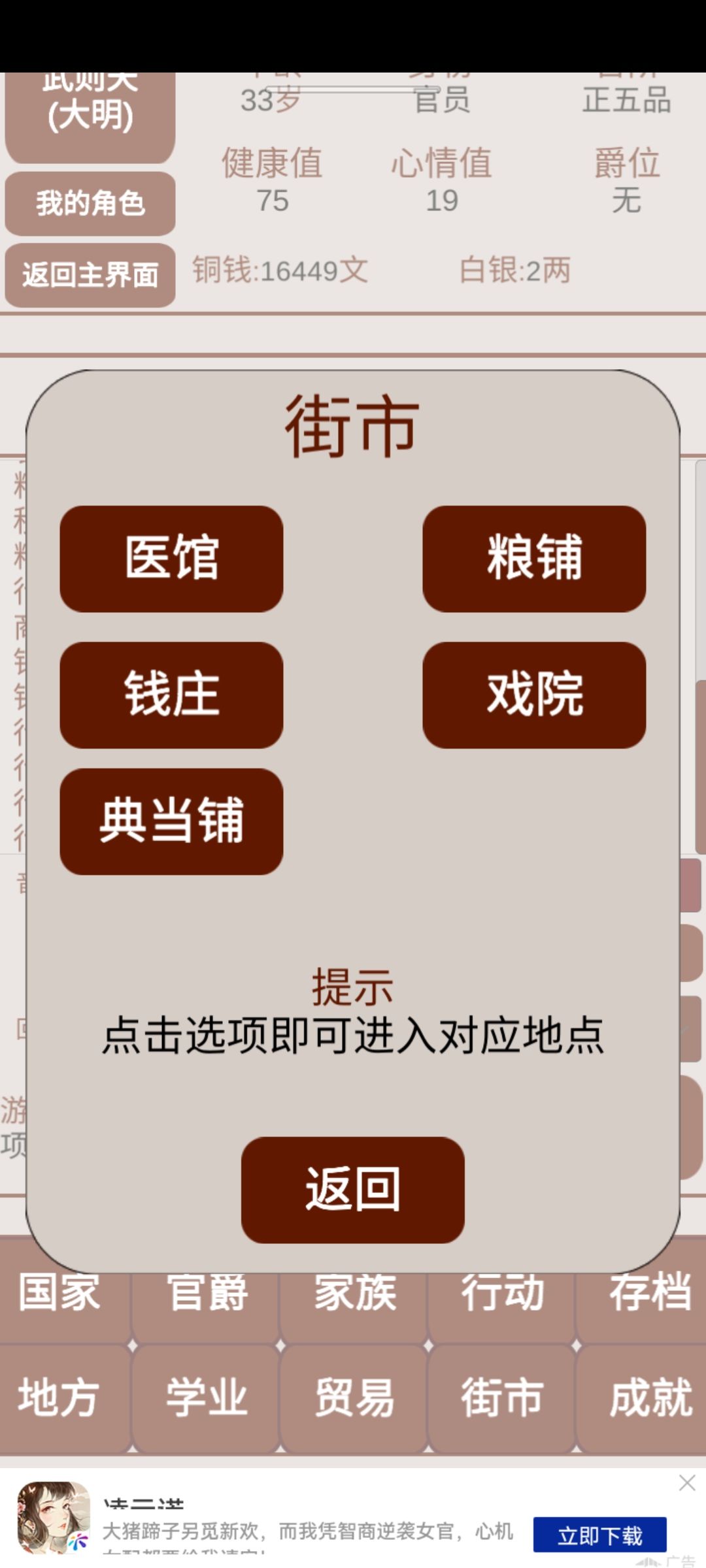The width and height of the screenshot is (706, 1568).
Task: Visit the 钱庄 (Money Exchange)
Action: point(172,694)
